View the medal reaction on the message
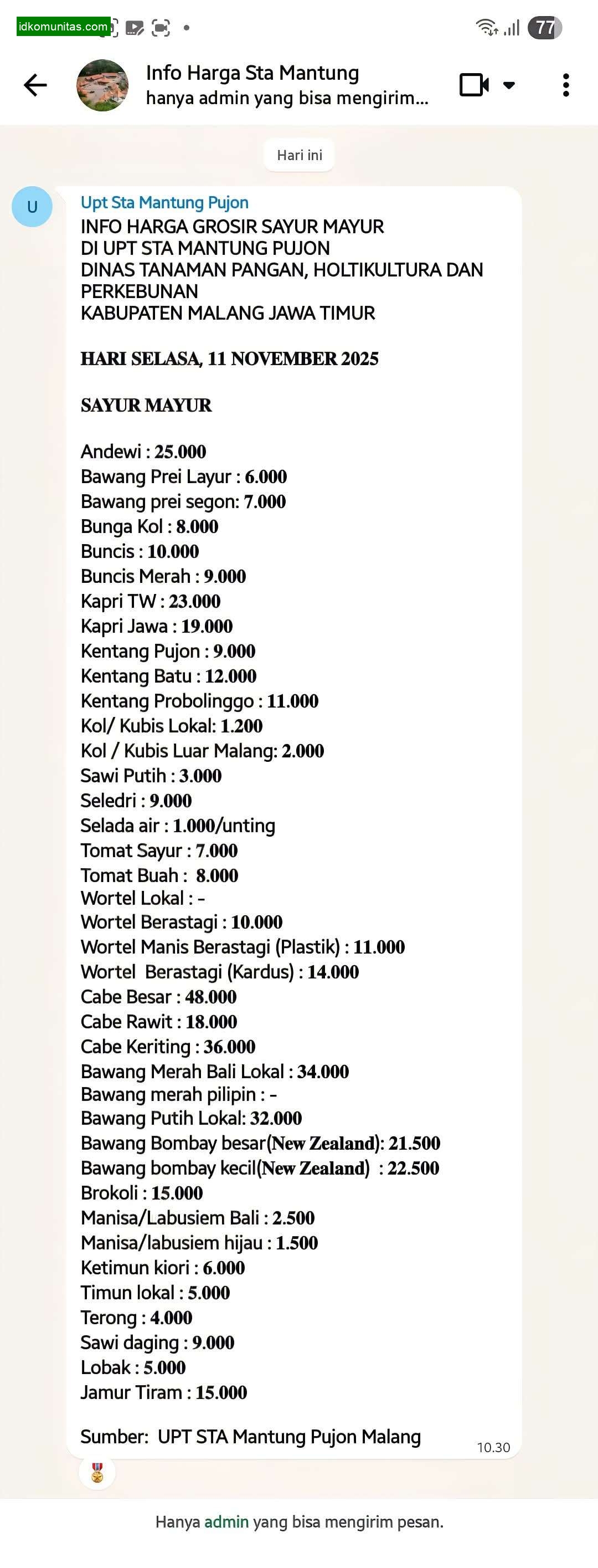The height and width of the screenshot is (1568, 598). click(x=97, y=1473)
